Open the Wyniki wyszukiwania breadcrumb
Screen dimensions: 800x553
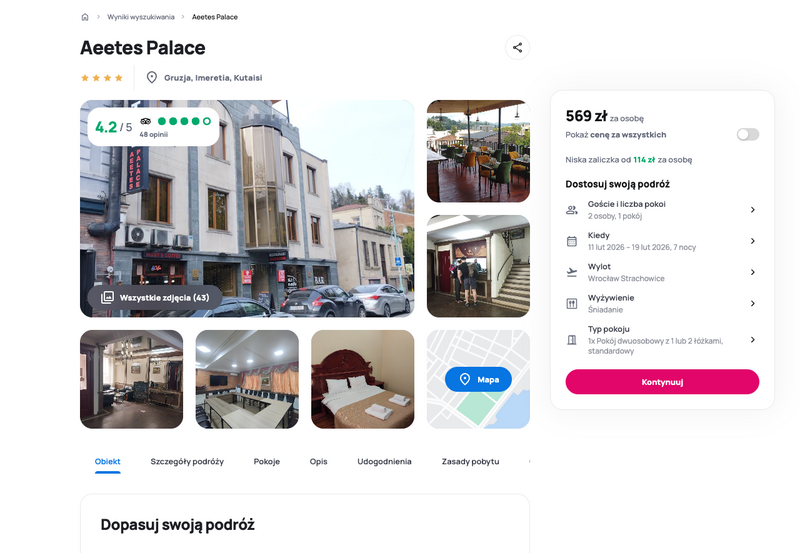click(141, 17)
